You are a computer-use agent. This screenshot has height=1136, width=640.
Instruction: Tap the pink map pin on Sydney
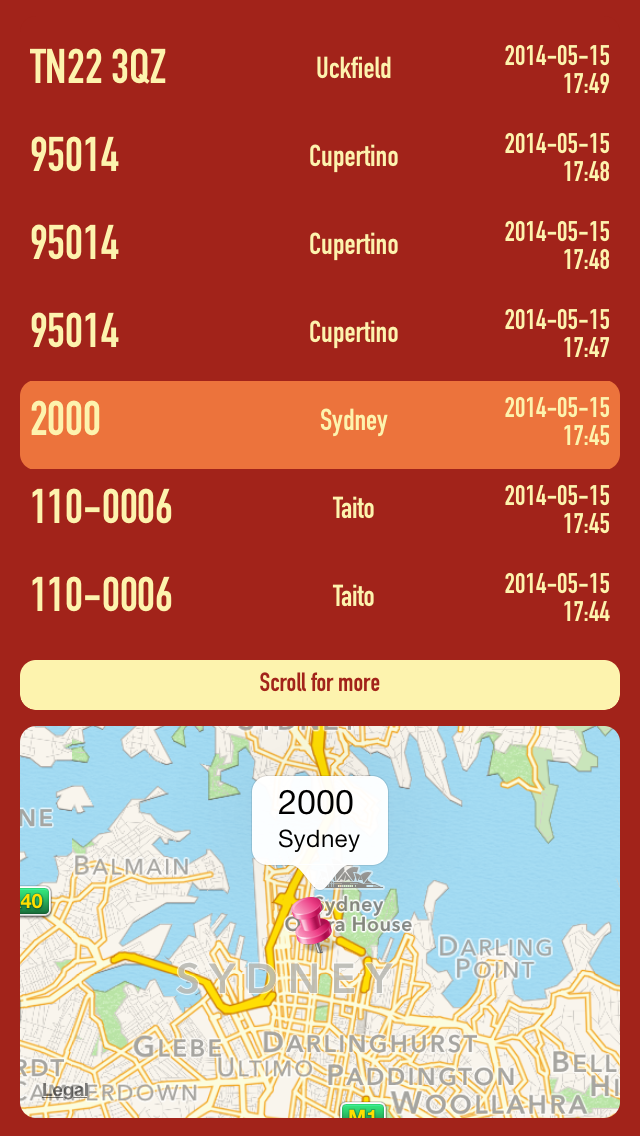(312, 921)
